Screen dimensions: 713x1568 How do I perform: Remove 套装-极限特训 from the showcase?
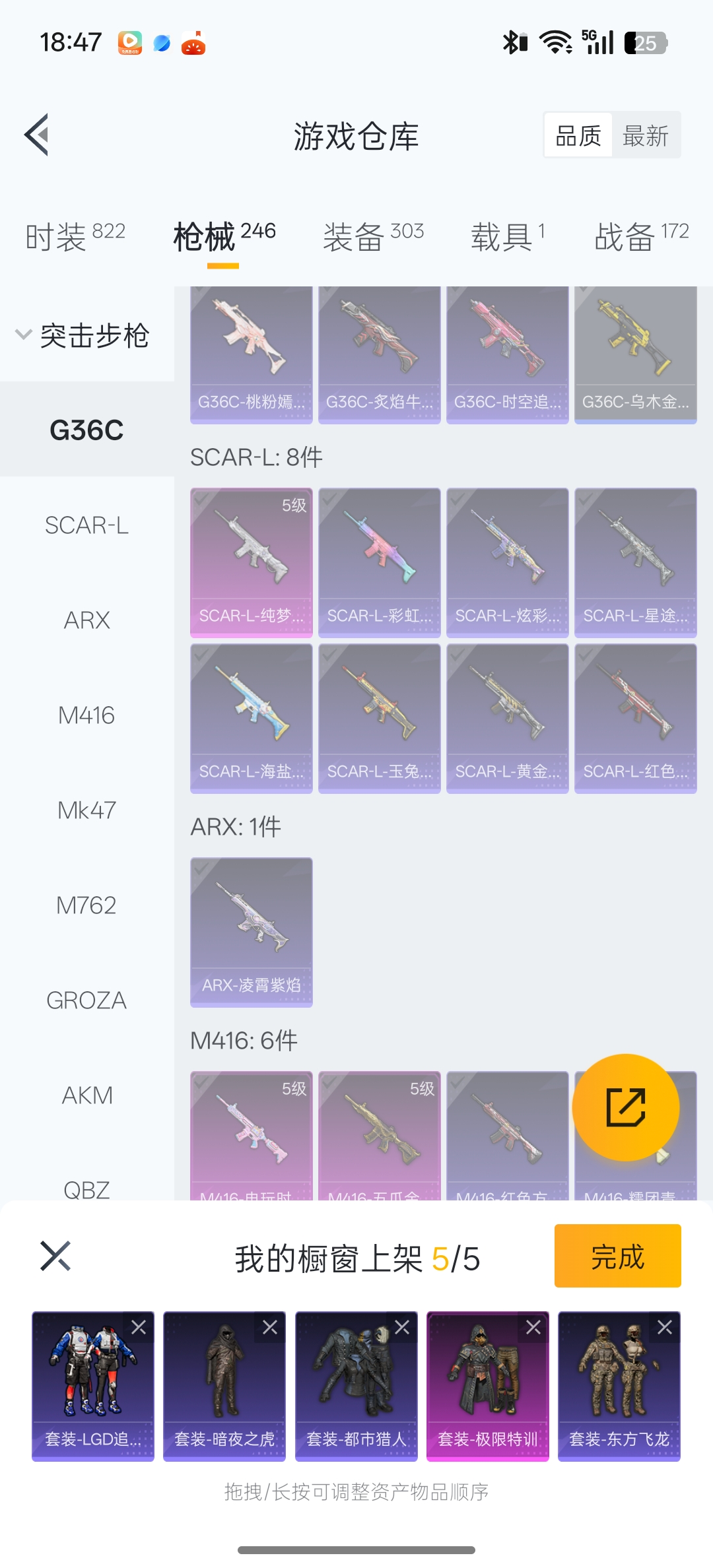(x=533, y=1327)
